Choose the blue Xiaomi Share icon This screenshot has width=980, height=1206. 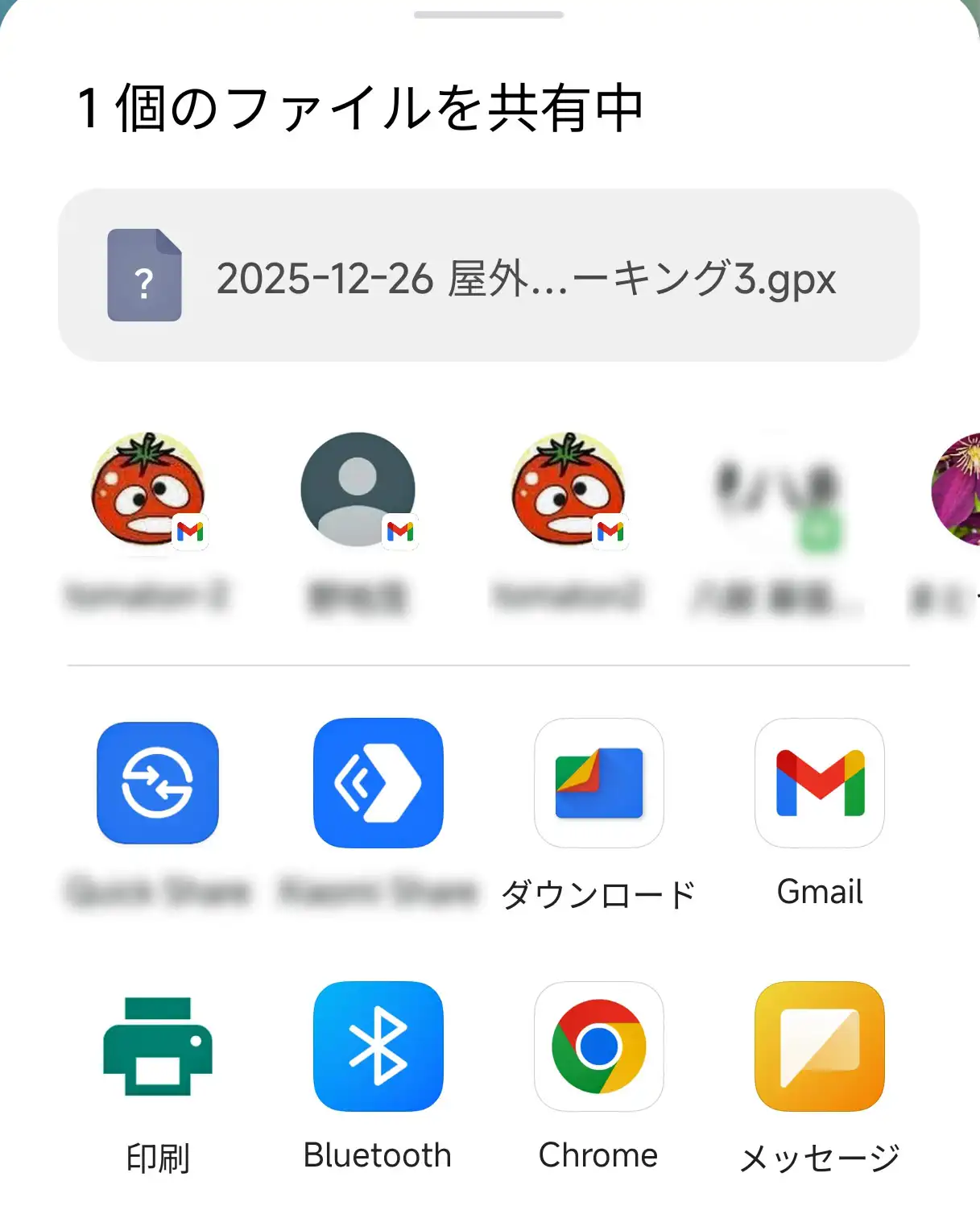pyautogui.click(x=378, y=783)
